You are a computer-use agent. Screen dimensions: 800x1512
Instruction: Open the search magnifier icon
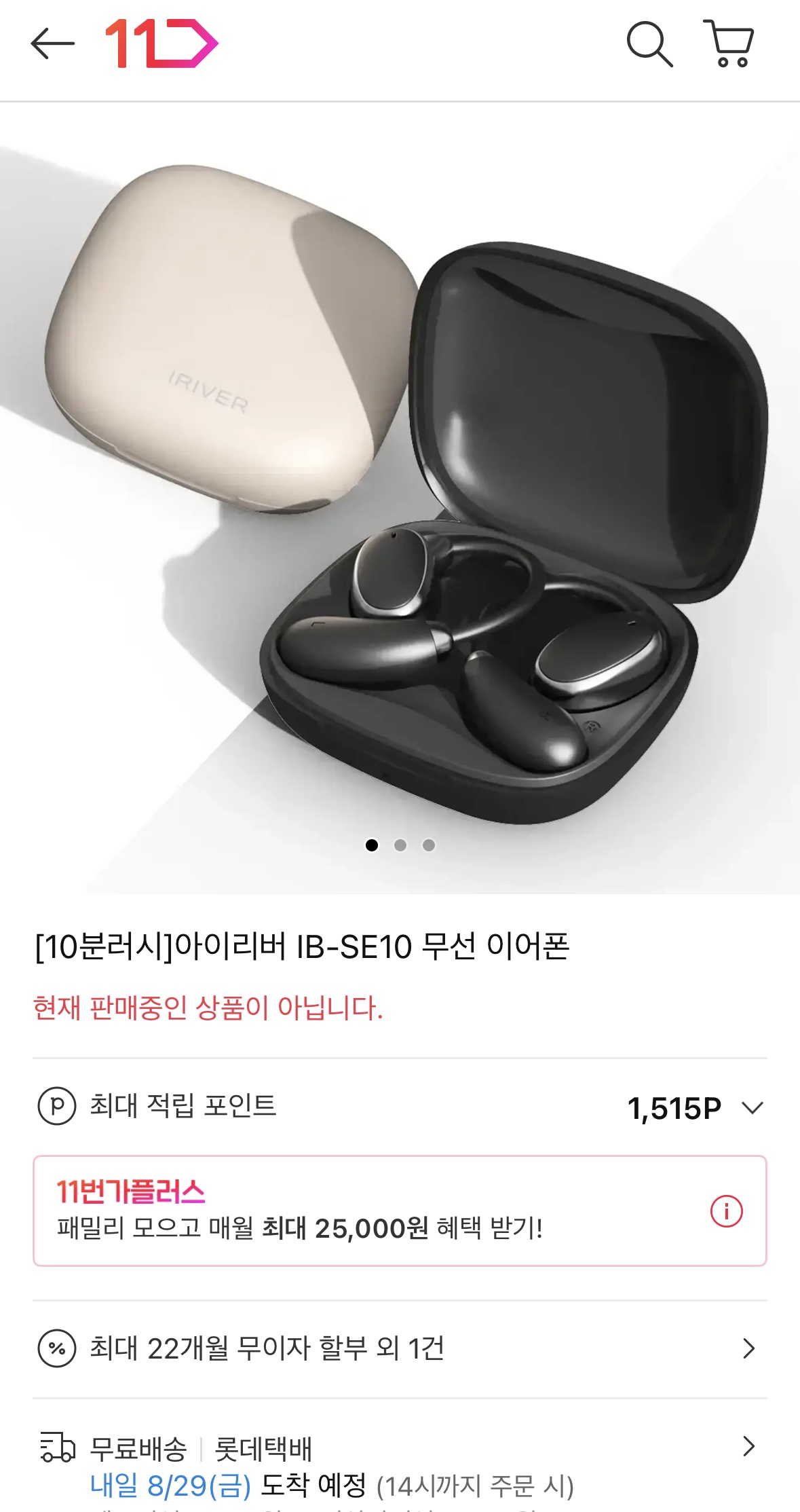(649, 44)
